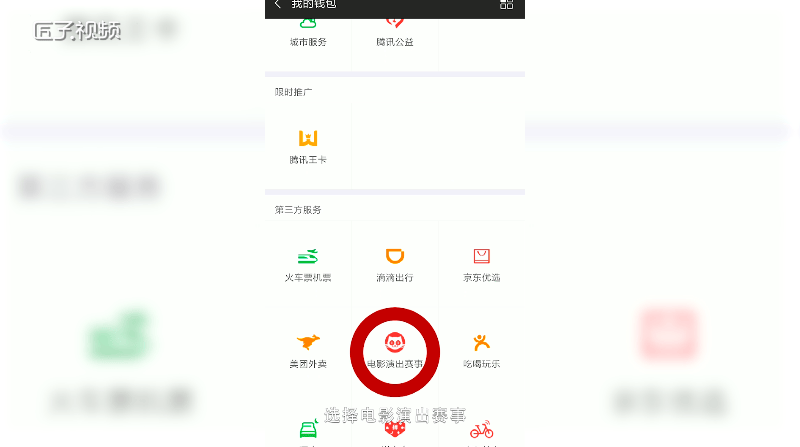
Task: Open 腾讯王卡 promotion
Action: (x=308, y=146)
